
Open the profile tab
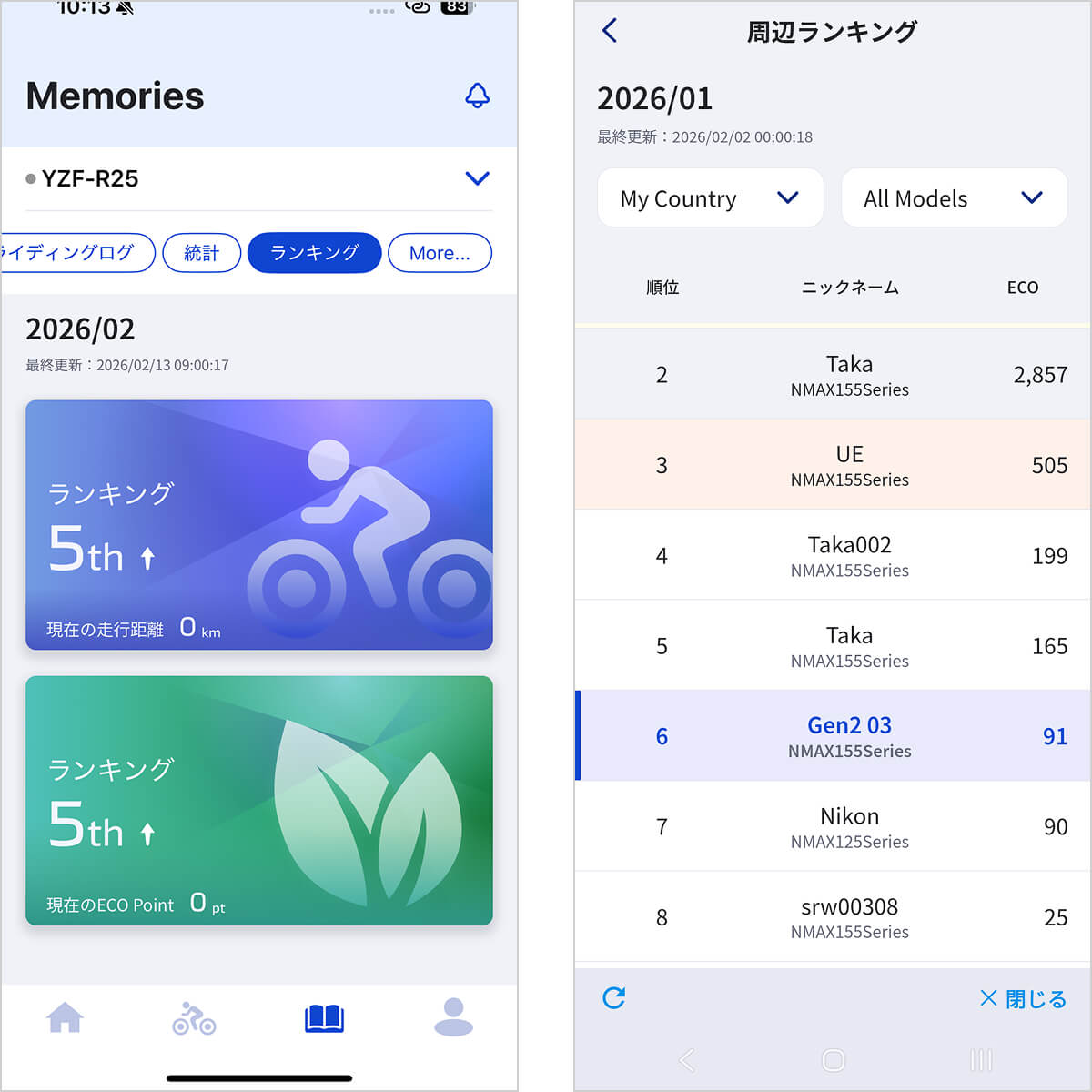point(453,1017)
